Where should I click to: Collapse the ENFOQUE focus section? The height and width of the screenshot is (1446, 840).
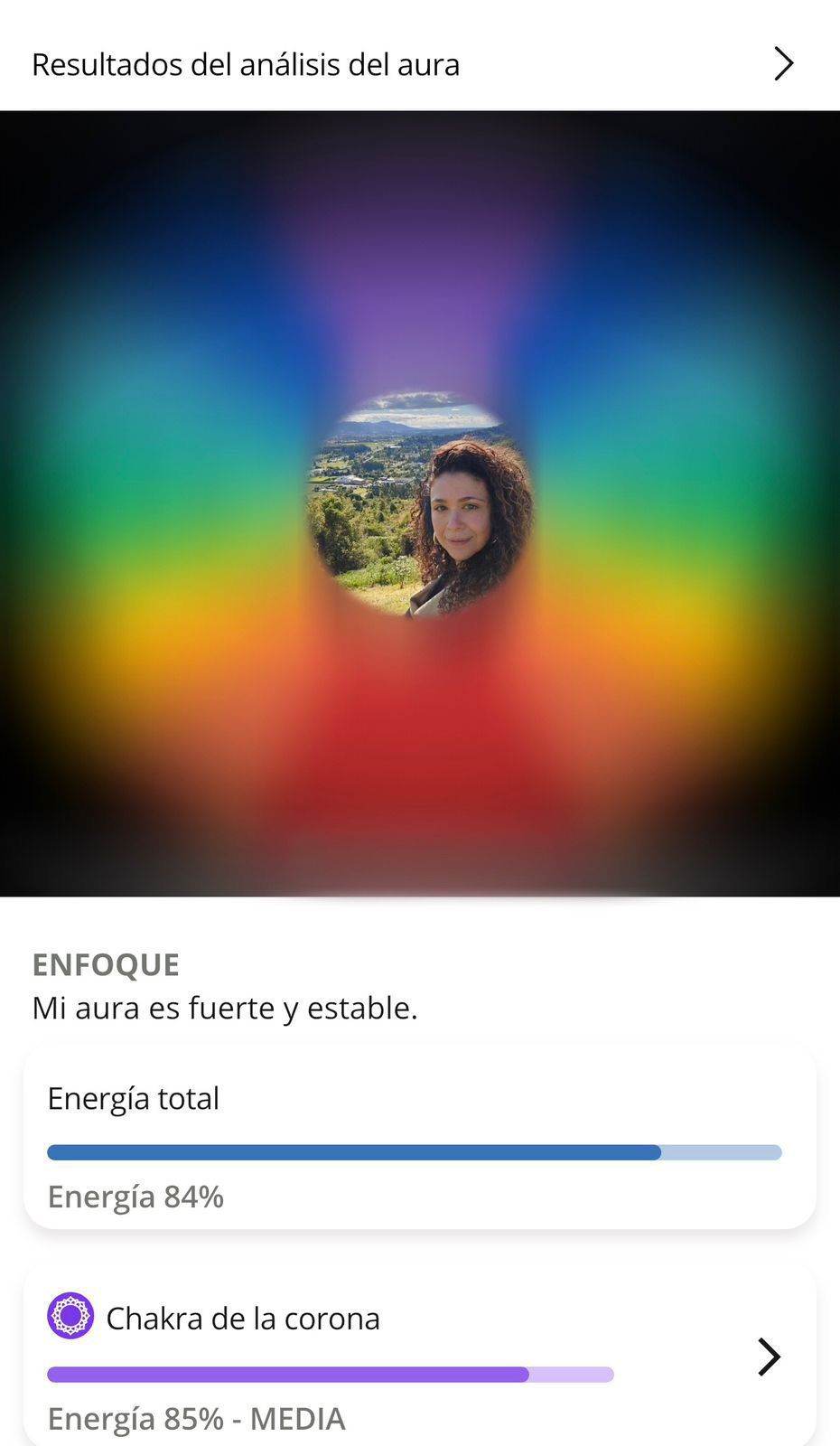point(106,964)
